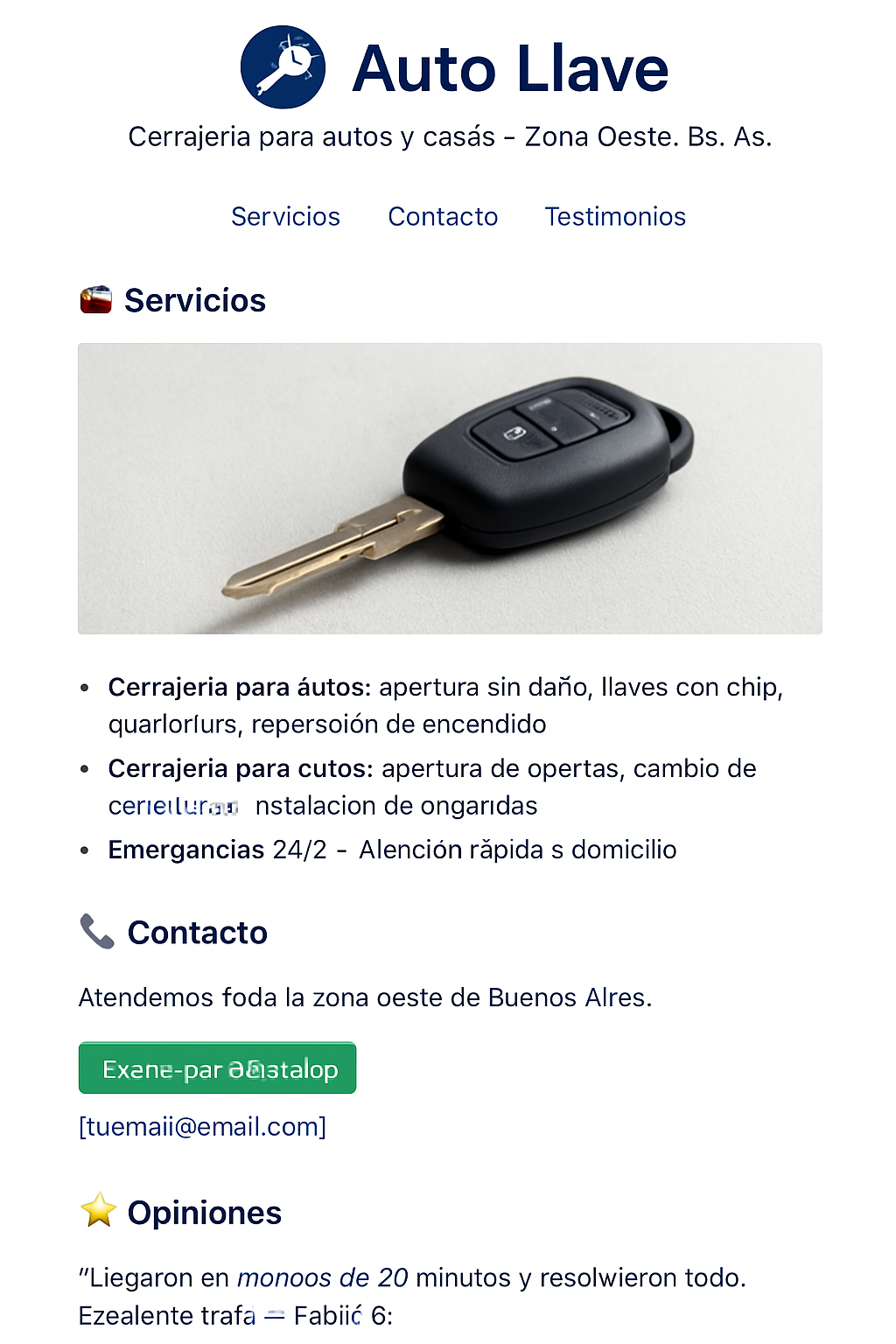Open the Servicios navigation link
The image size is (896, 1344).
(285, 216)
